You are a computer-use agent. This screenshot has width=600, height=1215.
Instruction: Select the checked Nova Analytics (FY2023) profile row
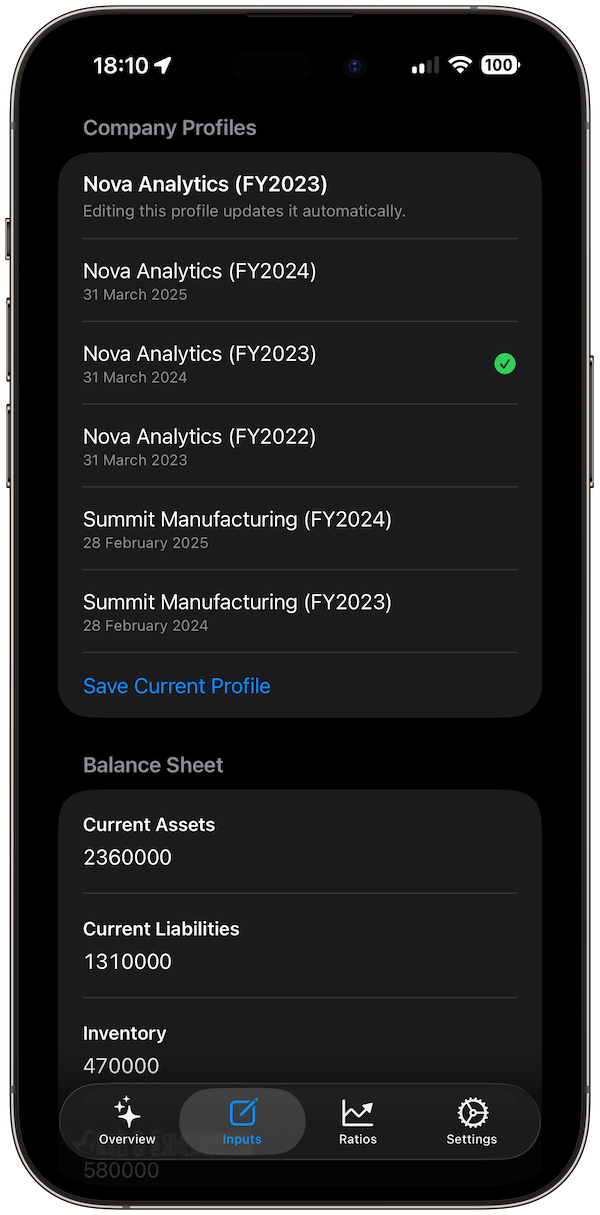(x=300, y=363)
